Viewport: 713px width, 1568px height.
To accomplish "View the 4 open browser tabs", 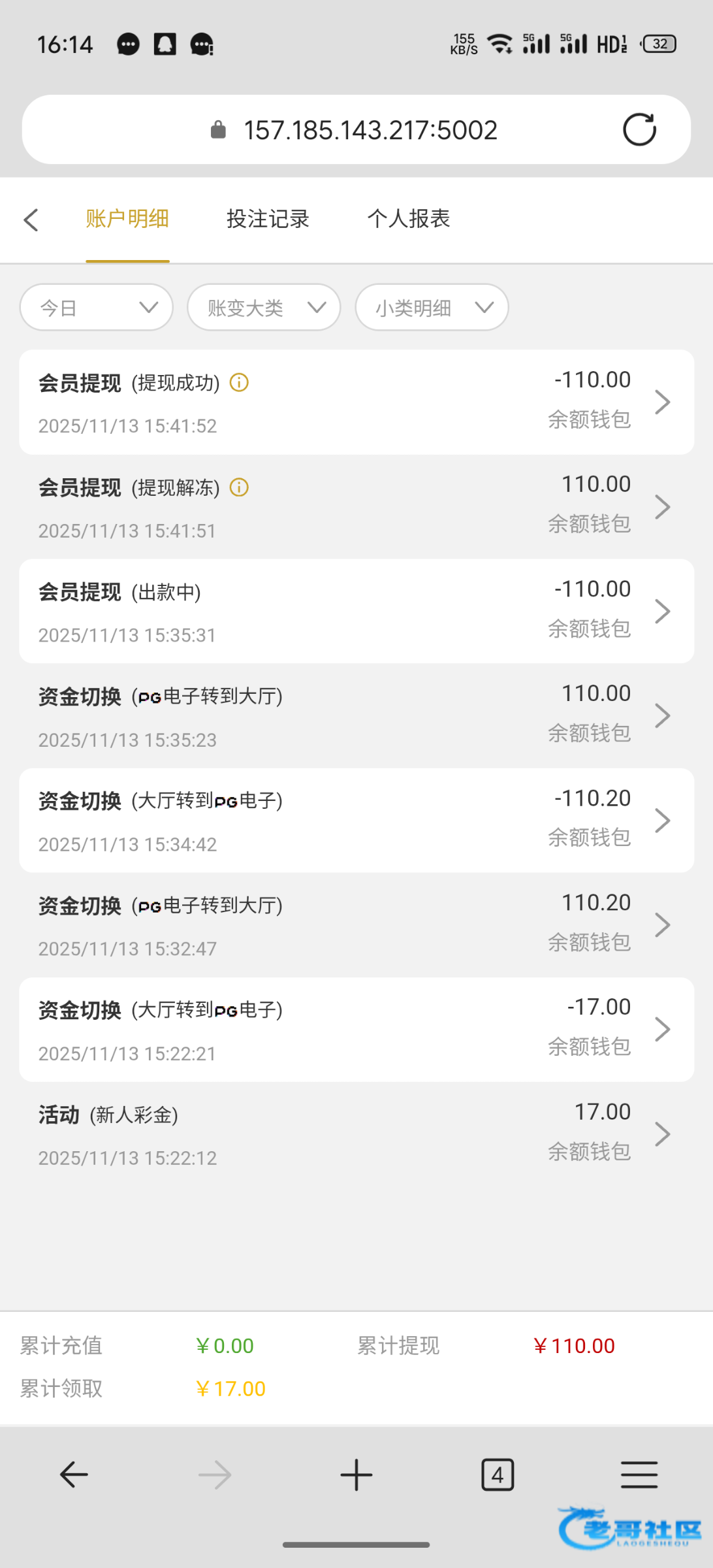I will tap(498, 1475).
